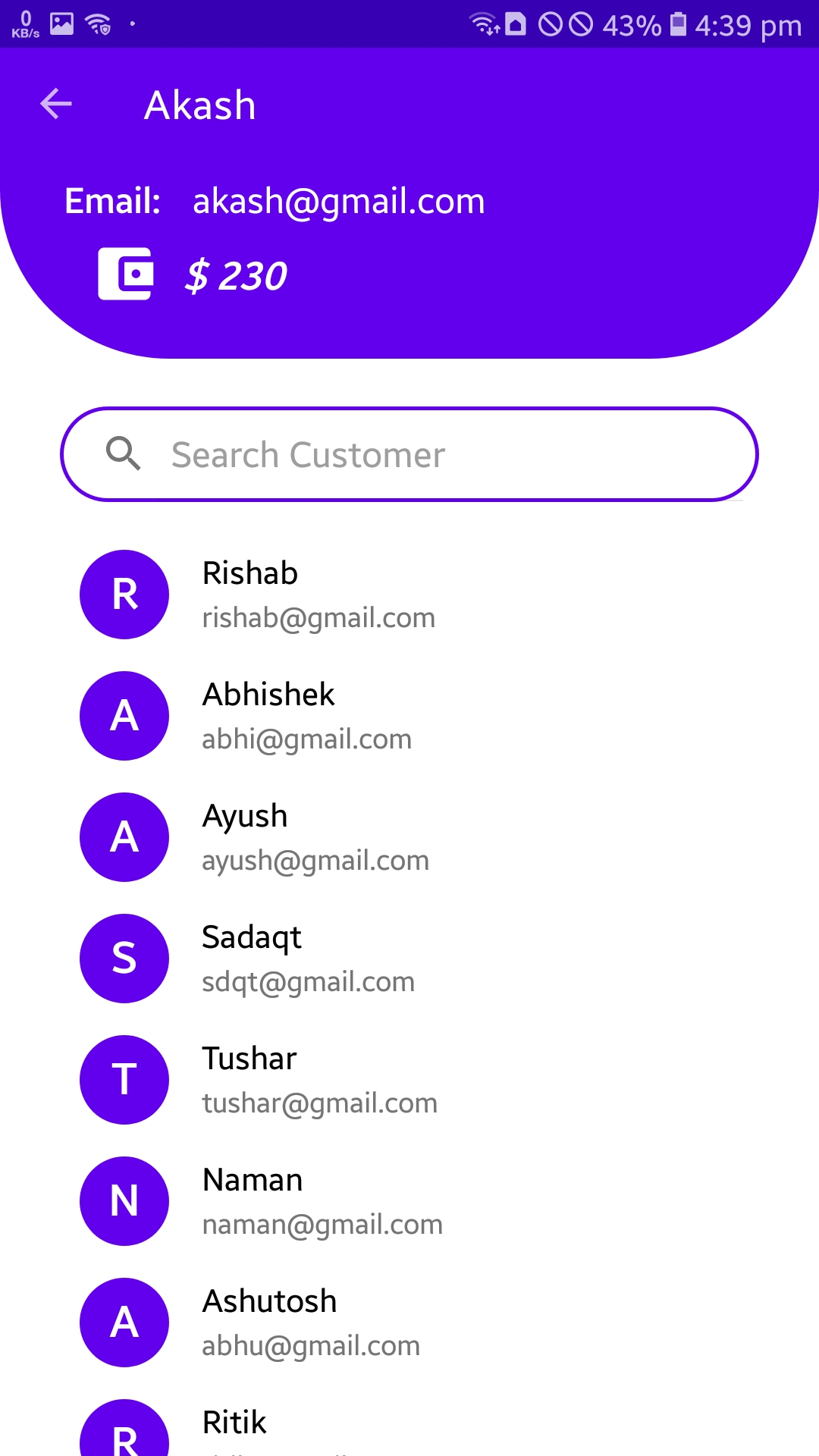Choose Ashutosh as the customer
The height and width of the screenshot is (1456, 819).
tap(409, 1323)
